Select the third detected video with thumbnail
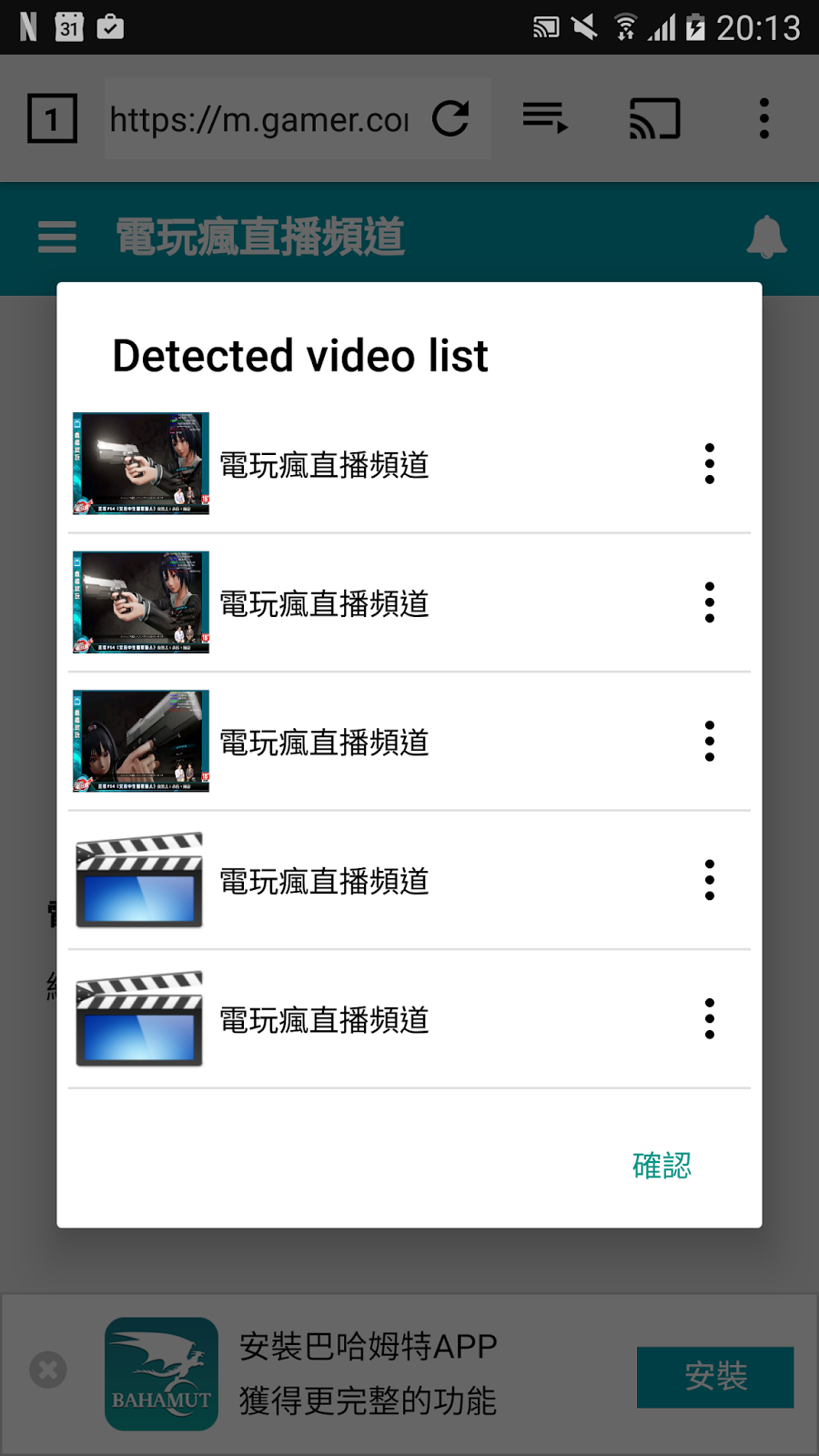Viewport: 819px width, 1456px height. [409, 742]
